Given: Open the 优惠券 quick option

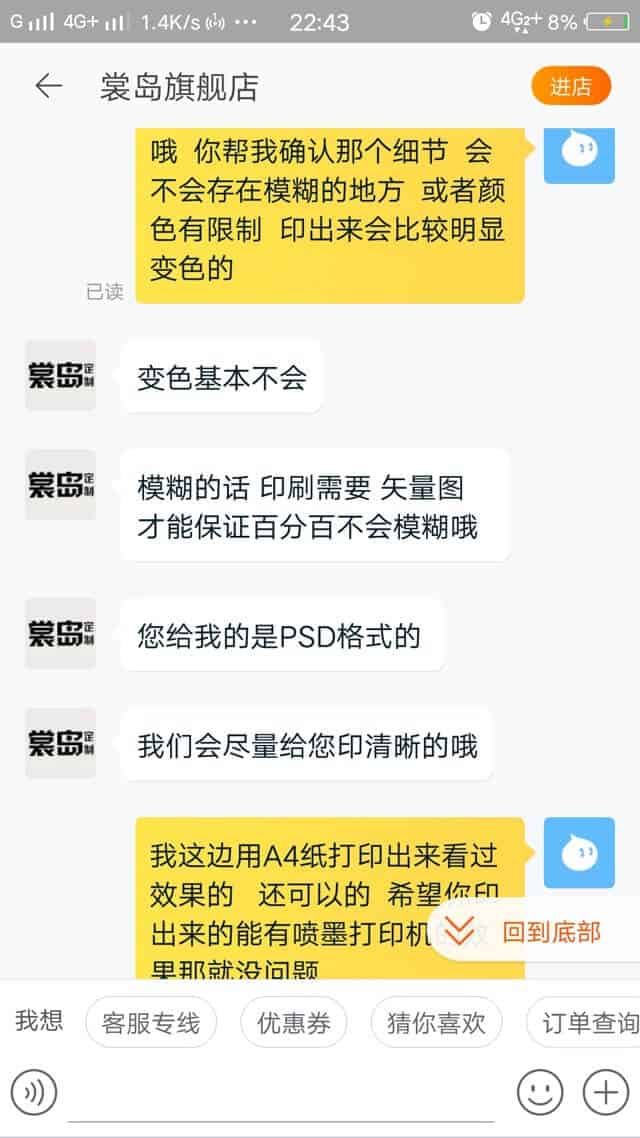Looking at the screenshot, I should [293, 1023].
